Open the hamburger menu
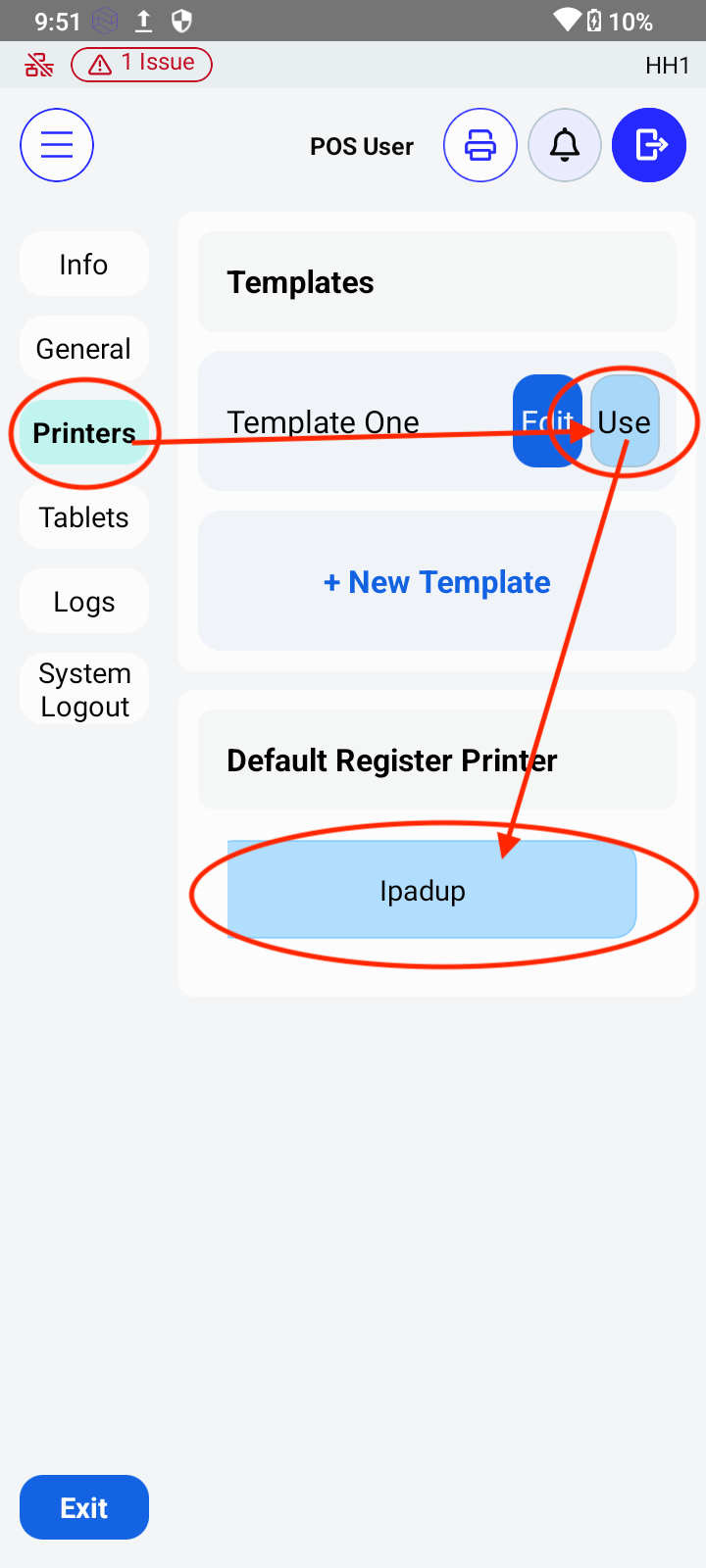The width and height of the screenshot is (706, 1568). (57, 145)
